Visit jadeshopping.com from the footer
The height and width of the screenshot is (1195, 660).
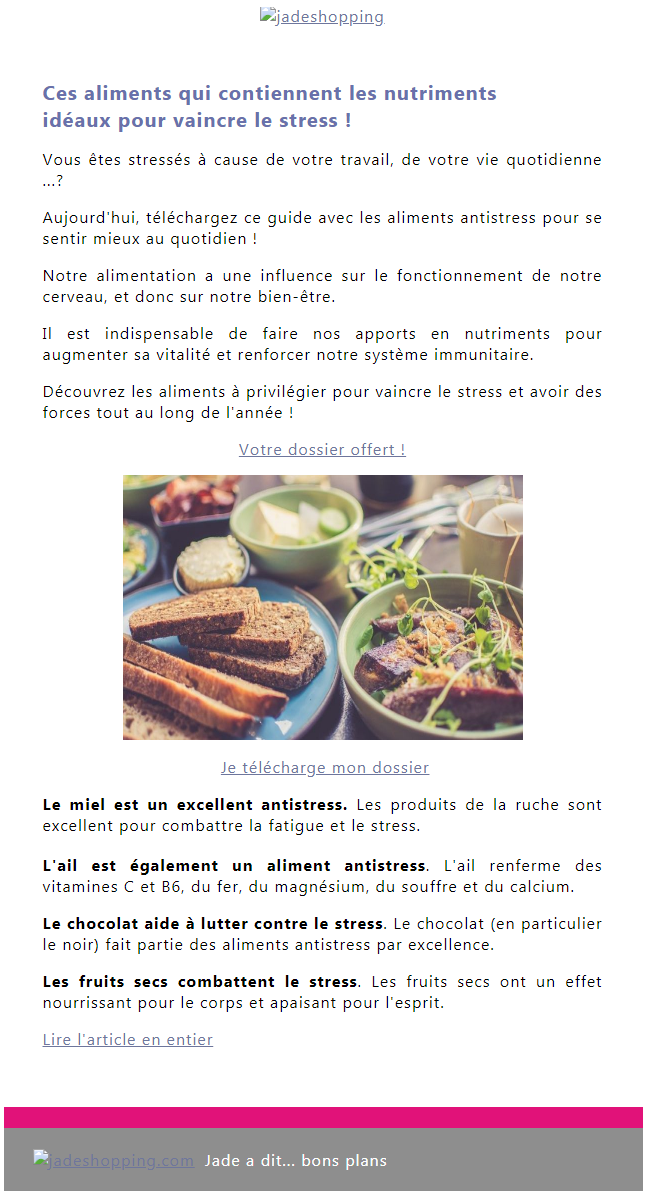pyautogui.click(x=114, y=1161)
